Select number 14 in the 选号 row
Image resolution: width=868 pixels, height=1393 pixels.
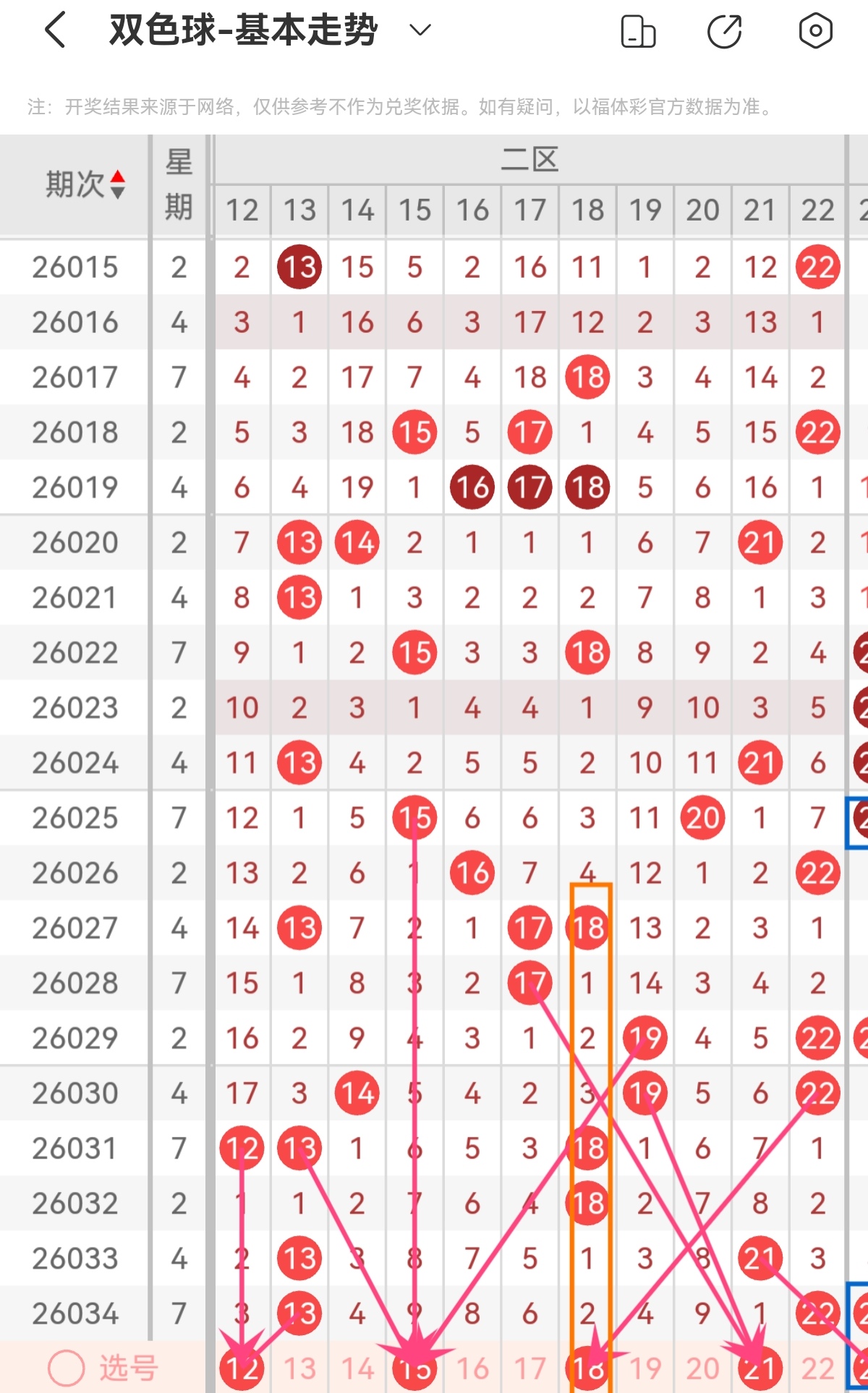coord(357,1368)
